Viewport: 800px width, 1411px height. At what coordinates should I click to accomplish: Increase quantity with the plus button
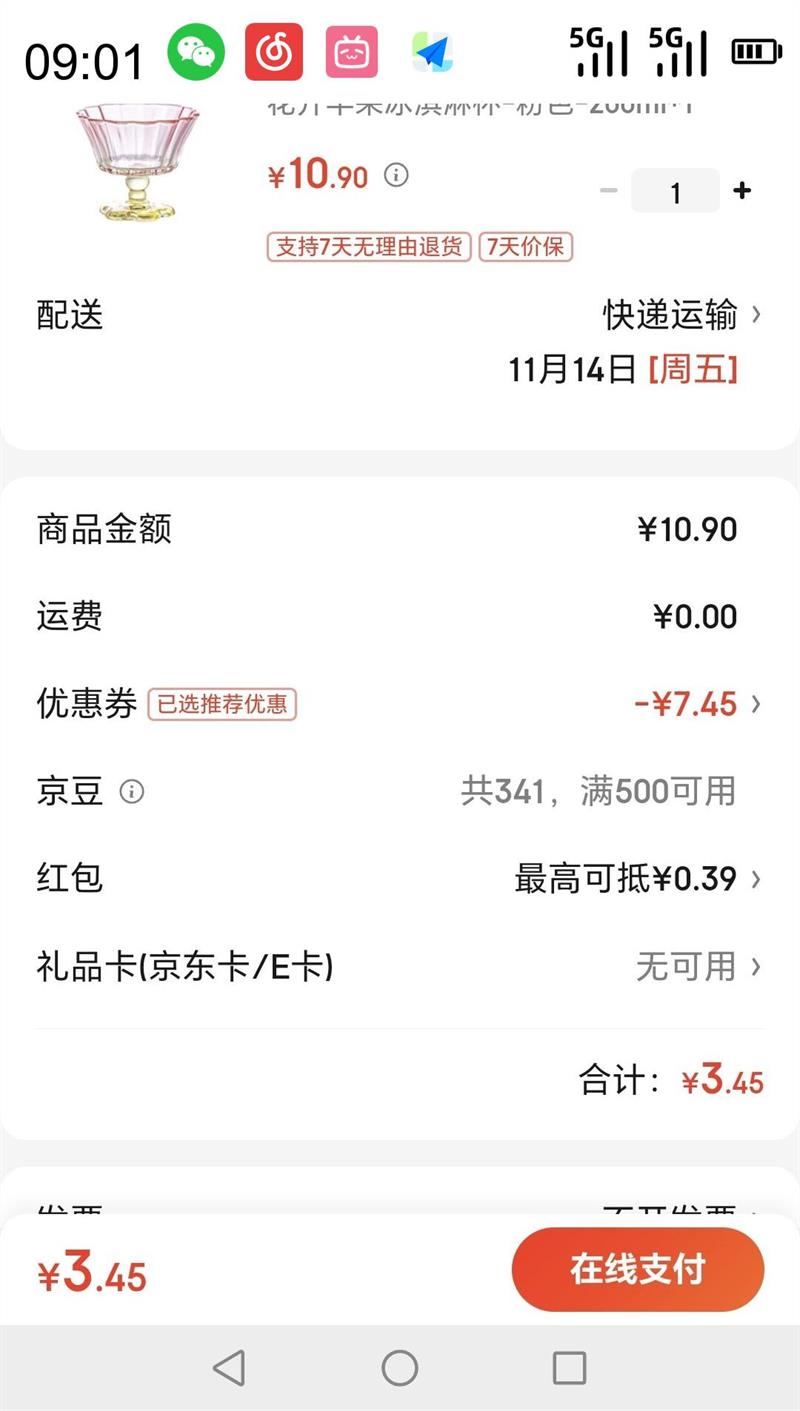click(x=742, y=190)
